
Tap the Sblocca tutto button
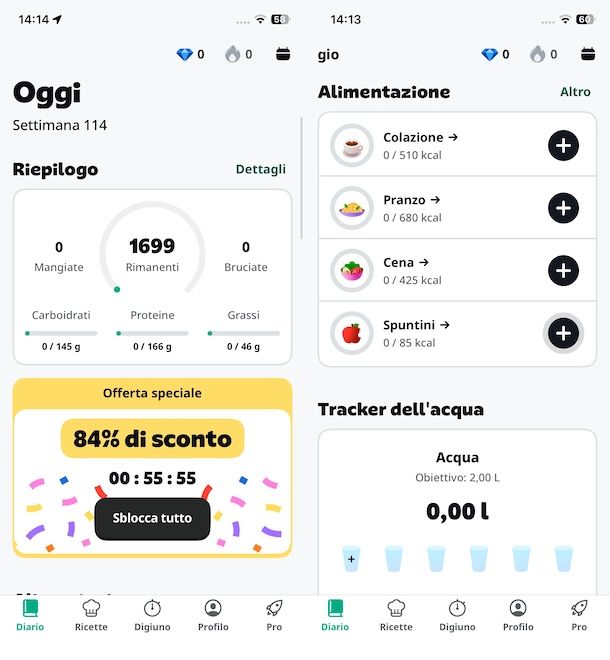click(x=153, y=518)
